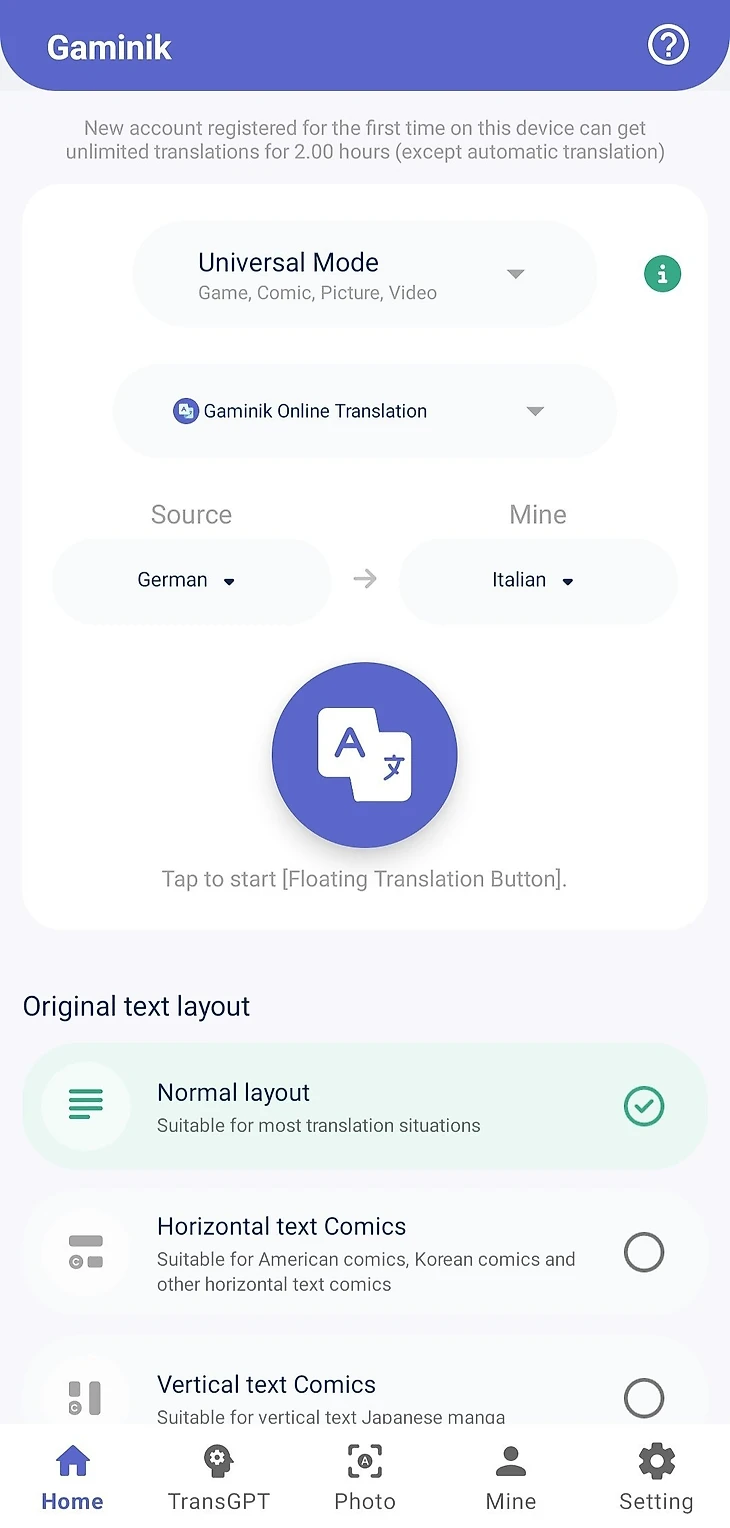Choose Horizontal text Comics layout

pos(365,1252)
